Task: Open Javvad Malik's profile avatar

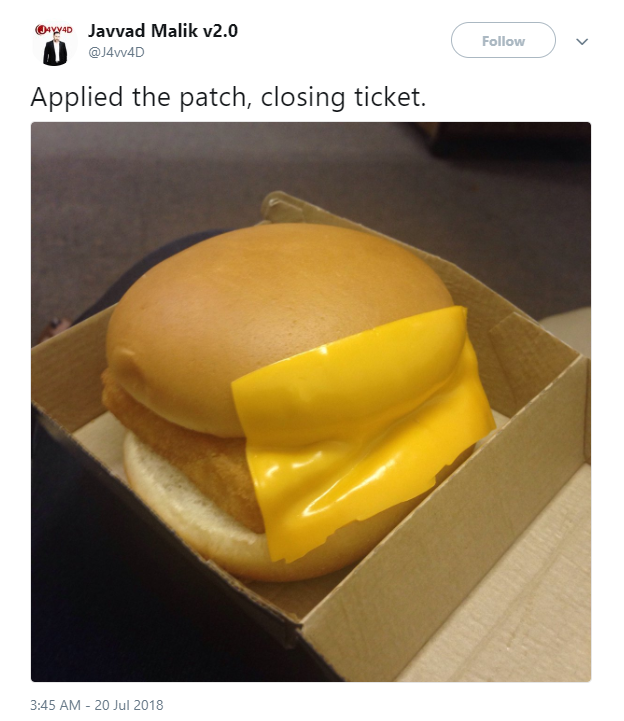Action: (54, 45)
